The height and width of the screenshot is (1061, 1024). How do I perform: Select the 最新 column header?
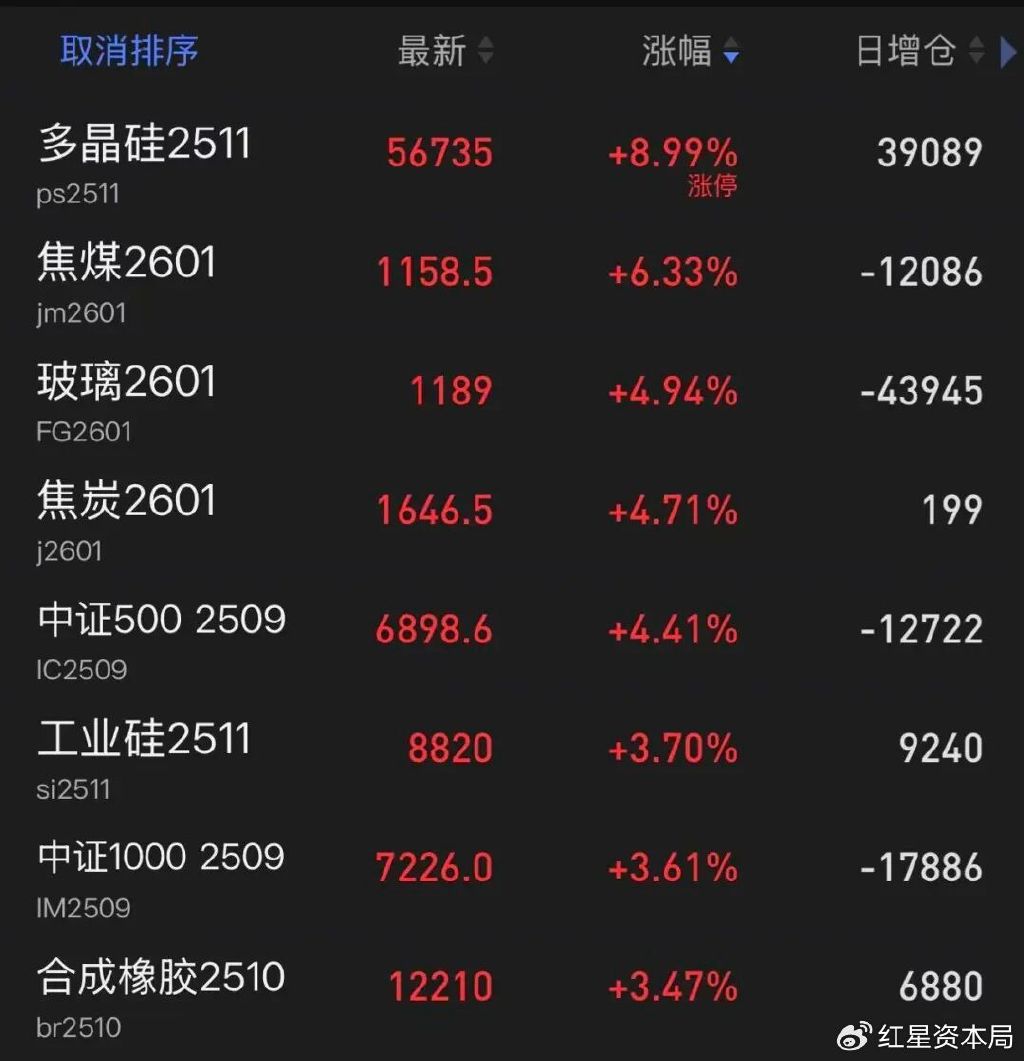[x=430, y=51]
